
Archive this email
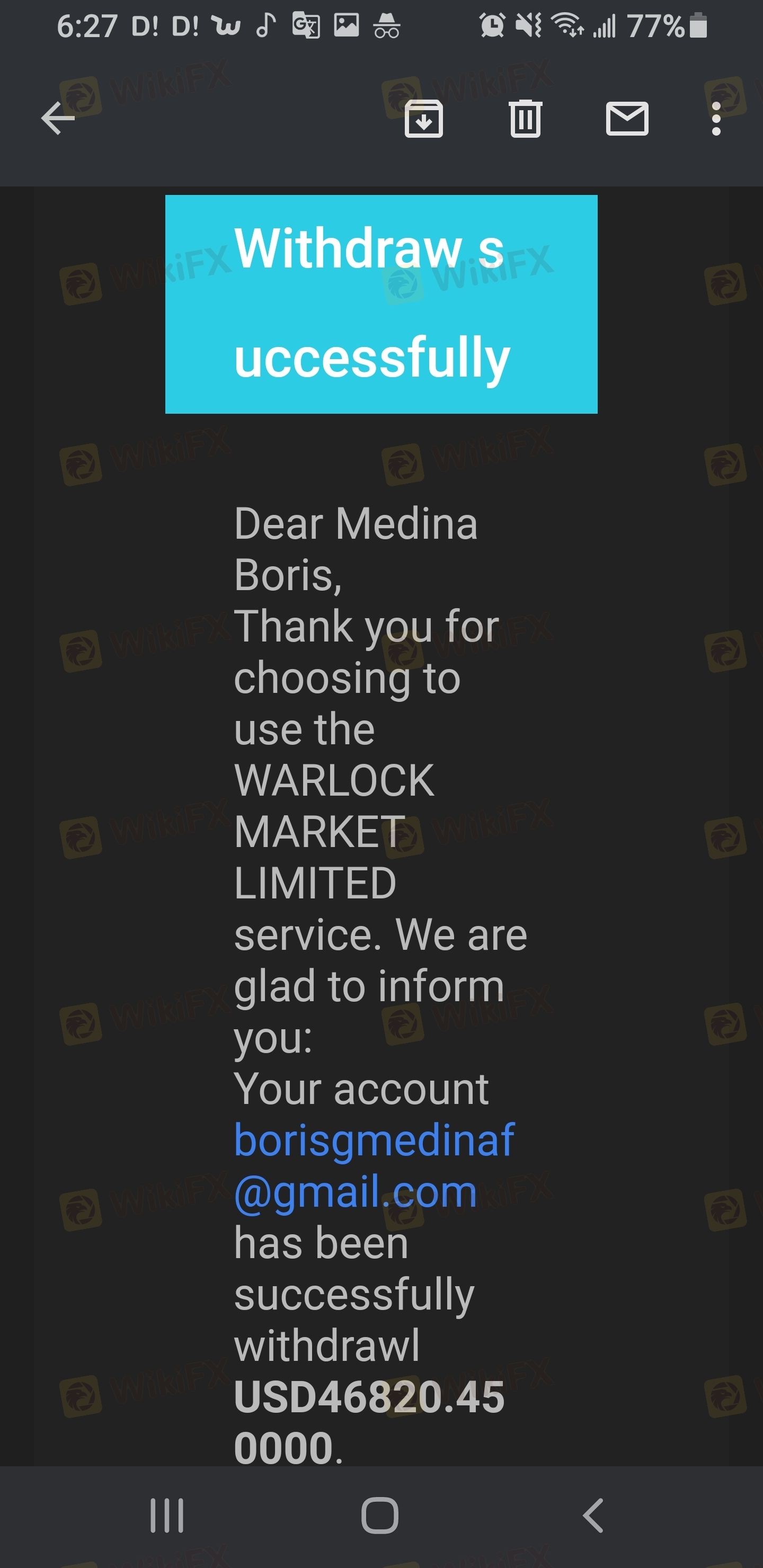point(424,118)
